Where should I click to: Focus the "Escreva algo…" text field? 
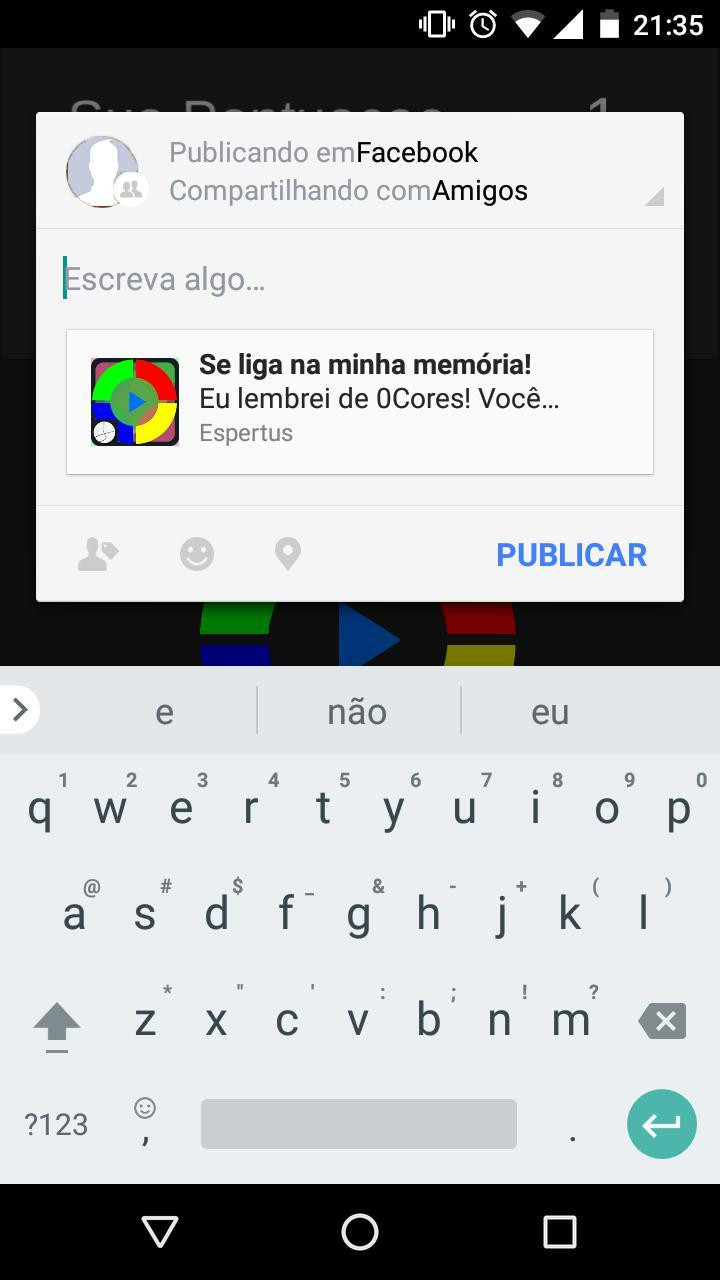click(x=359, y=278)
